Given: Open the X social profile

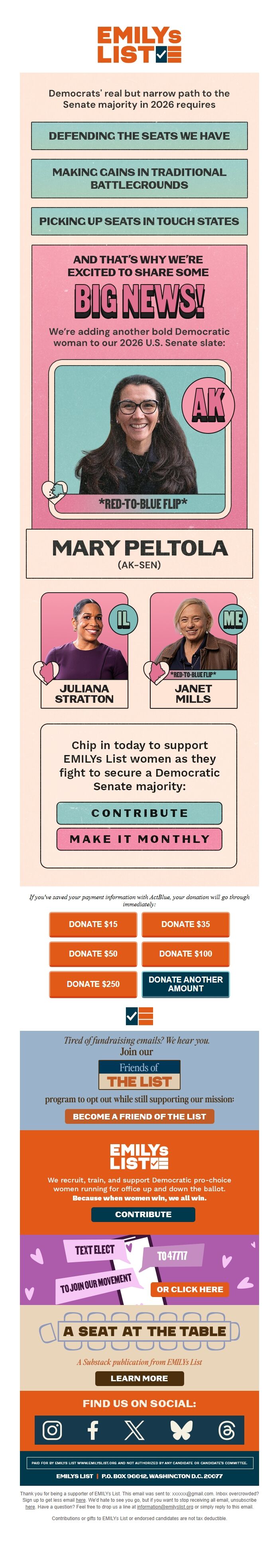Looking at the screenshot, I should pyautogui.click(x=134, y=1430).
